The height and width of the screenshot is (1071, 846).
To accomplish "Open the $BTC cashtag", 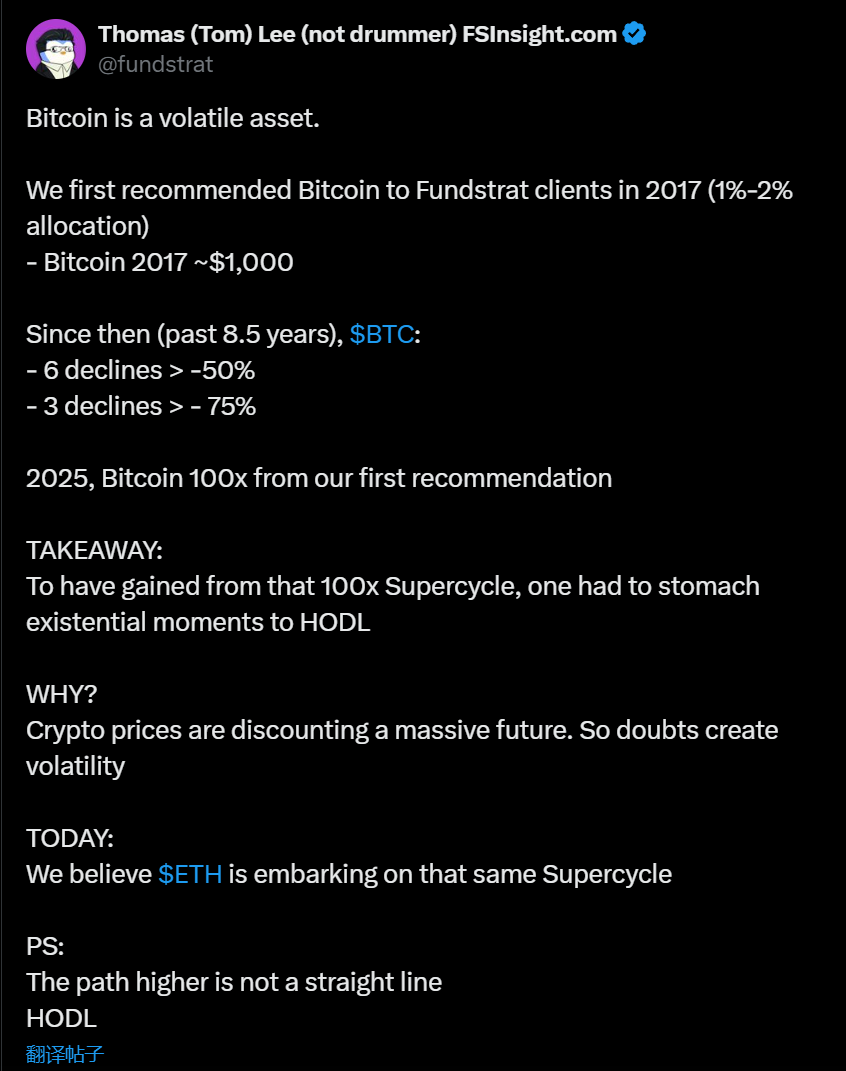I will click(381, 334).
